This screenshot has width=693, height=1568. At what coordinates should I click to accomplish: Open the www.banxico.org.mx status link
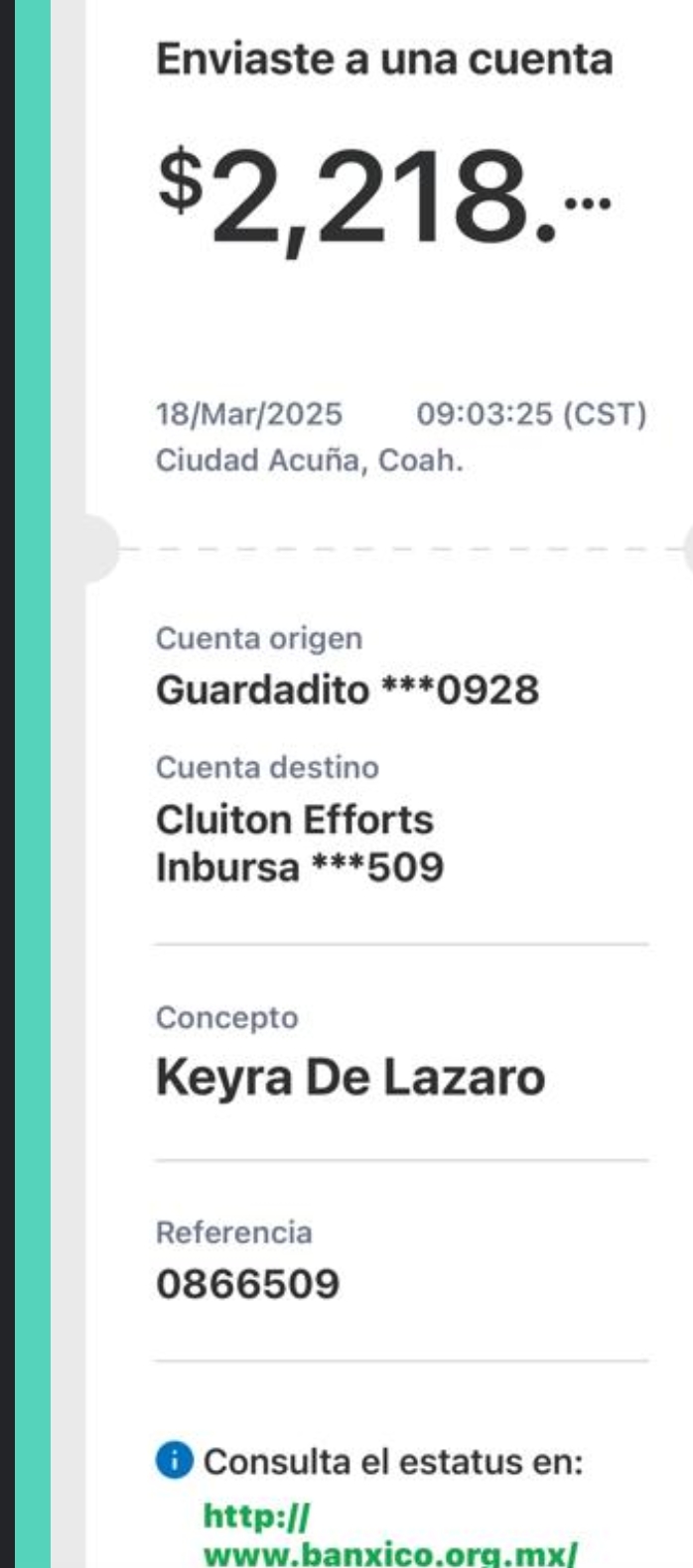(x=389, y=1535)
